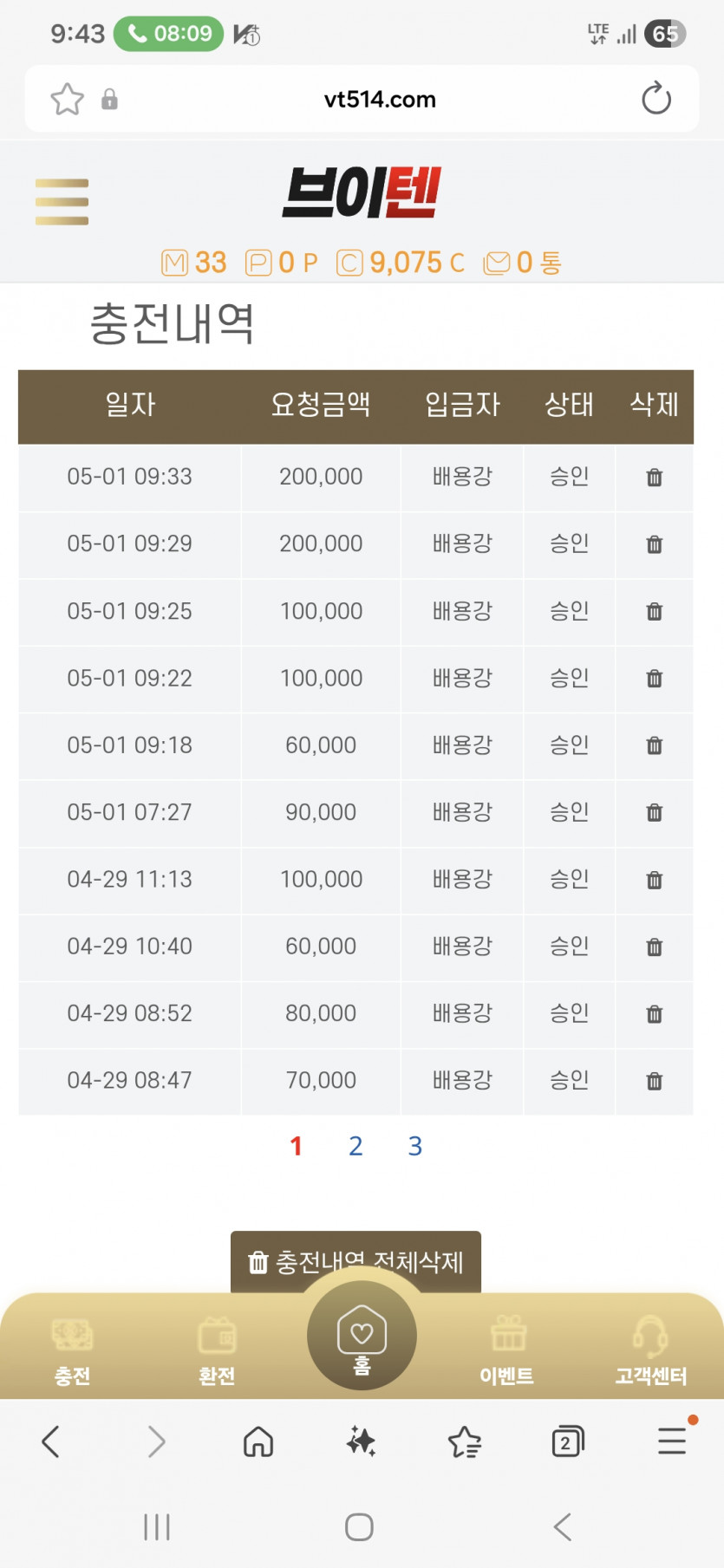The height and width of the screenshot is (1568, 724).
Task: Reload the vt514.com page
Action: 656,99
